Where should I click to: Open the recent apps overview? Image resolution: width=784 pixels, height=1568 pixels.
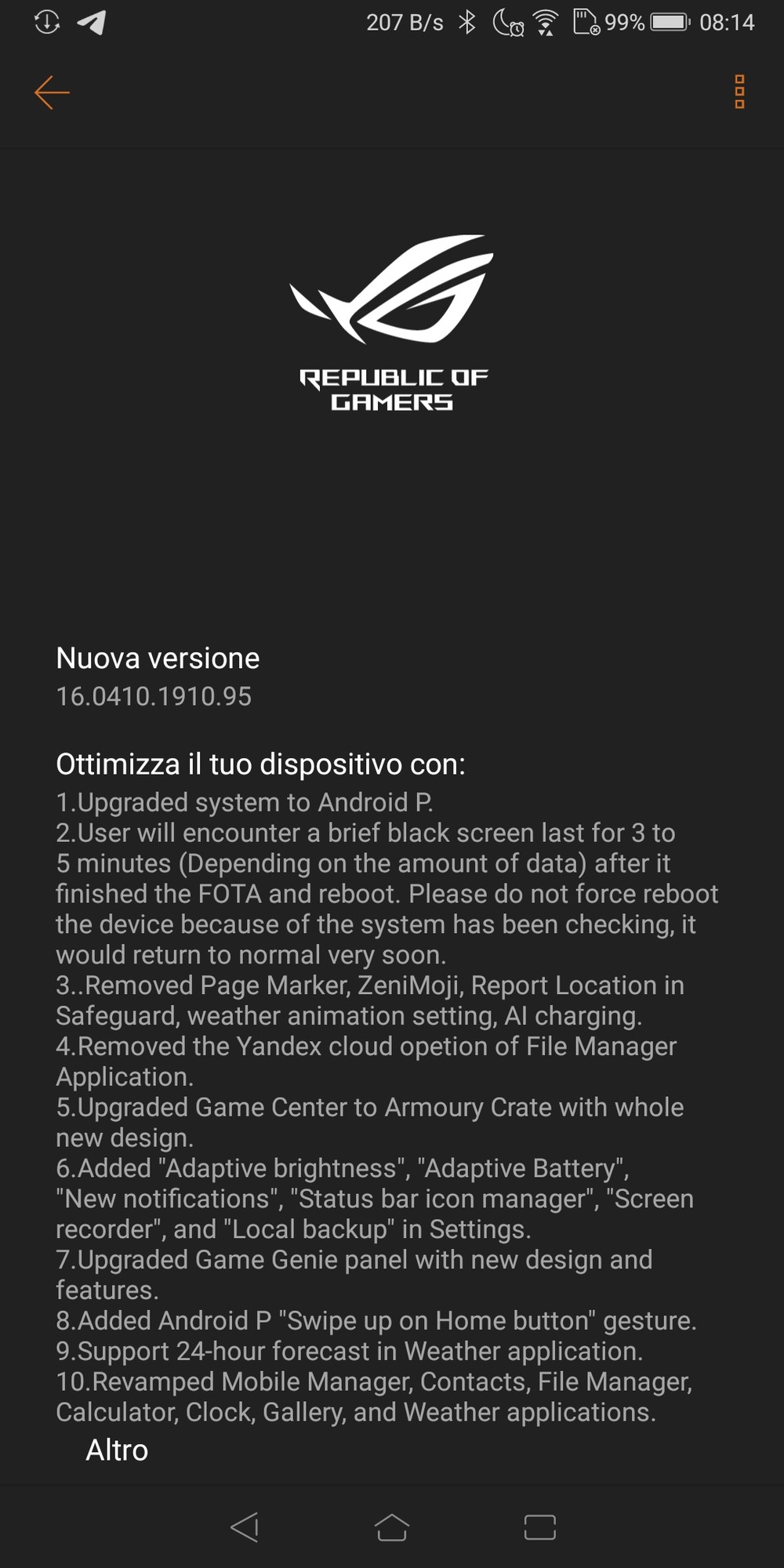[x=539, y=1526]
